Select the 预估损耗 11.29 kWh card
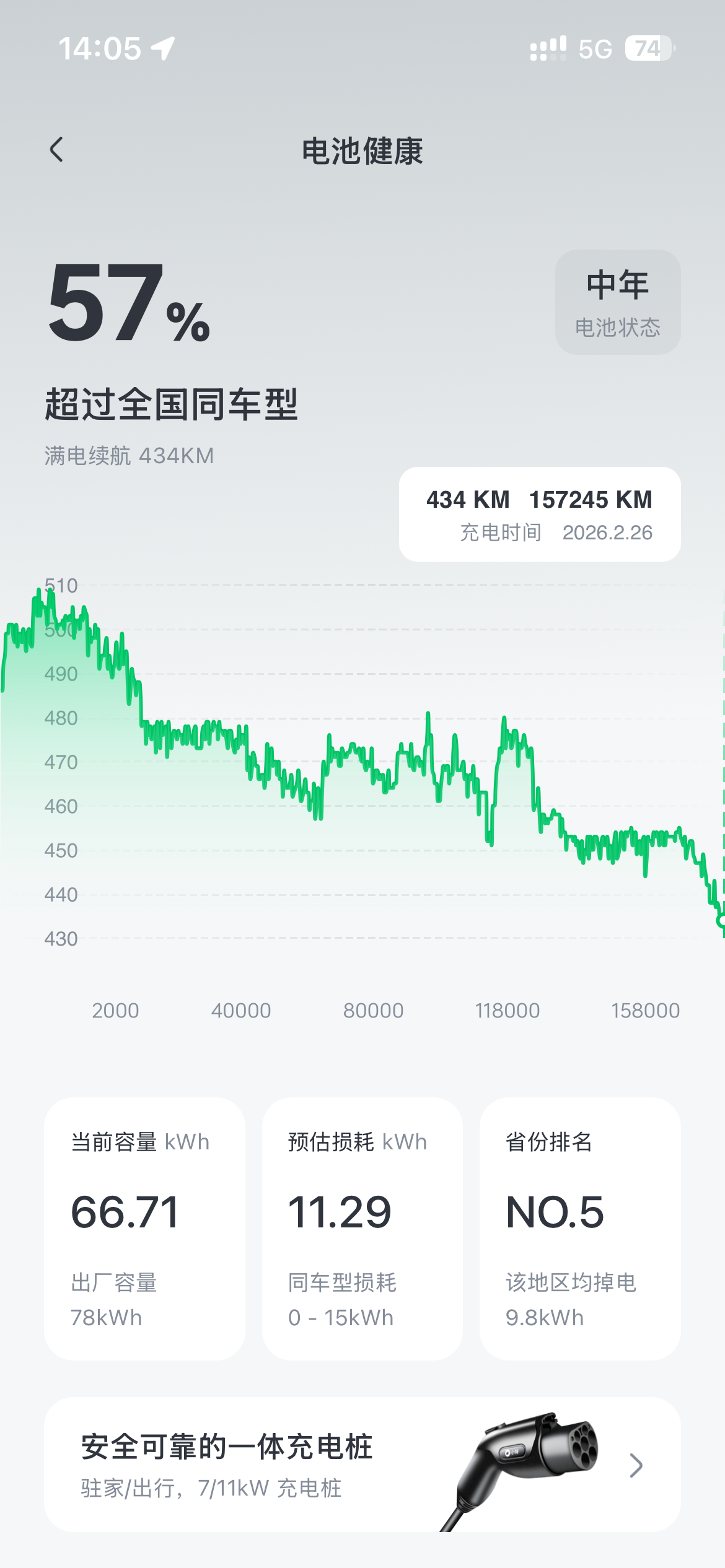725x1568 pixels. [362, 1229]
